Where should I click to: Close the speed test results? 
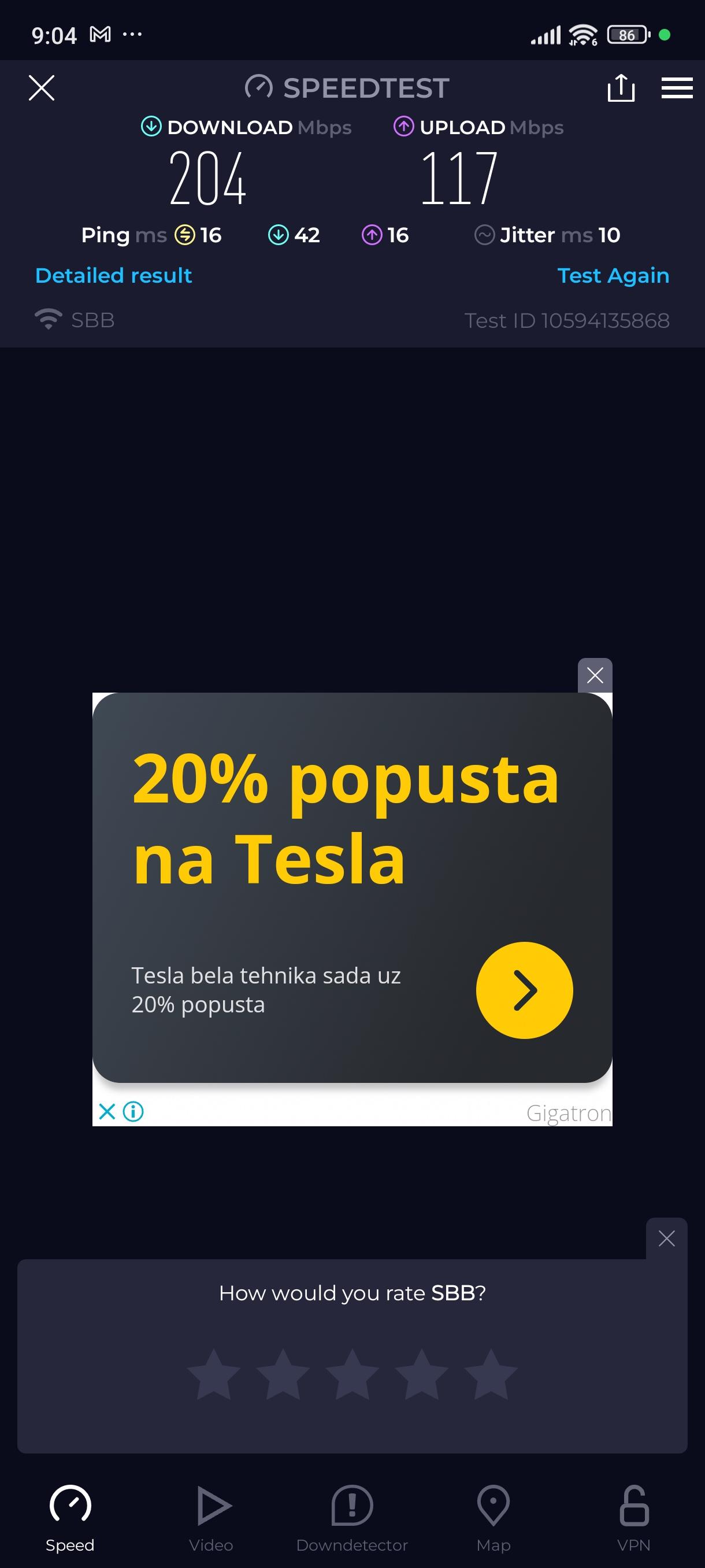point(42,88)
